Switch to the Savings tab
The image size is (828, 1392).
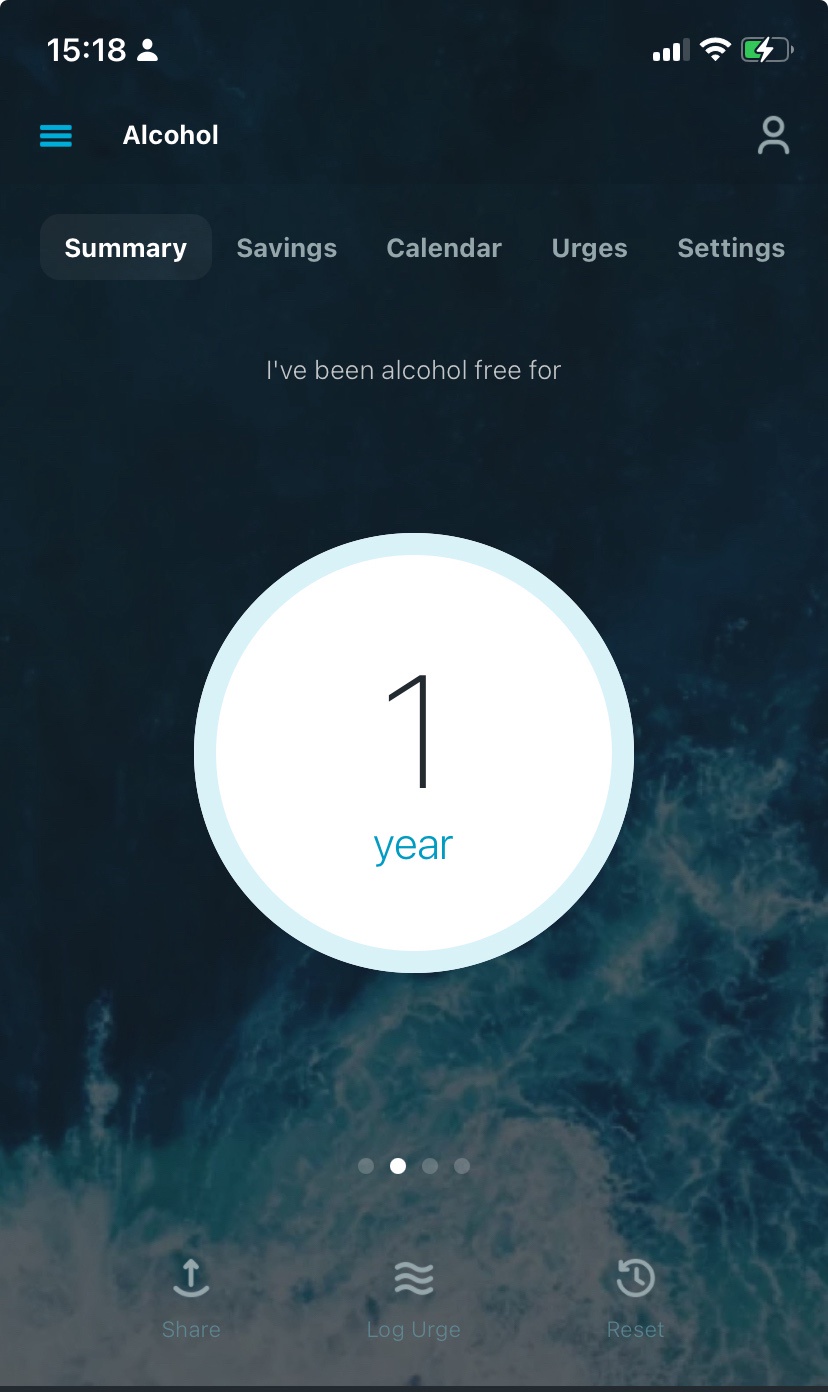(x=287, y=248)
